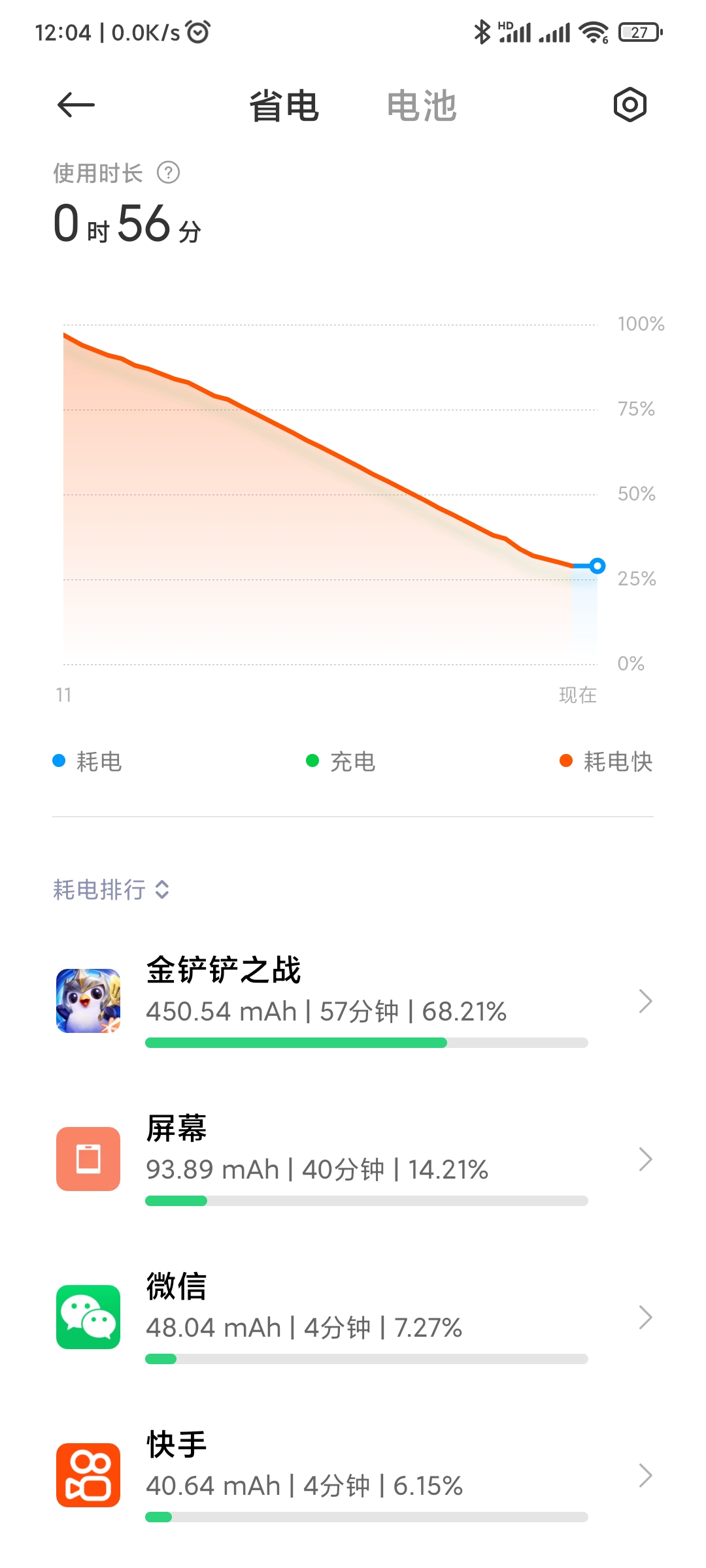Expand the 耗电排行 sort dropdown
The height and width of the screenshot is (1568, 706).
(111, 889)
